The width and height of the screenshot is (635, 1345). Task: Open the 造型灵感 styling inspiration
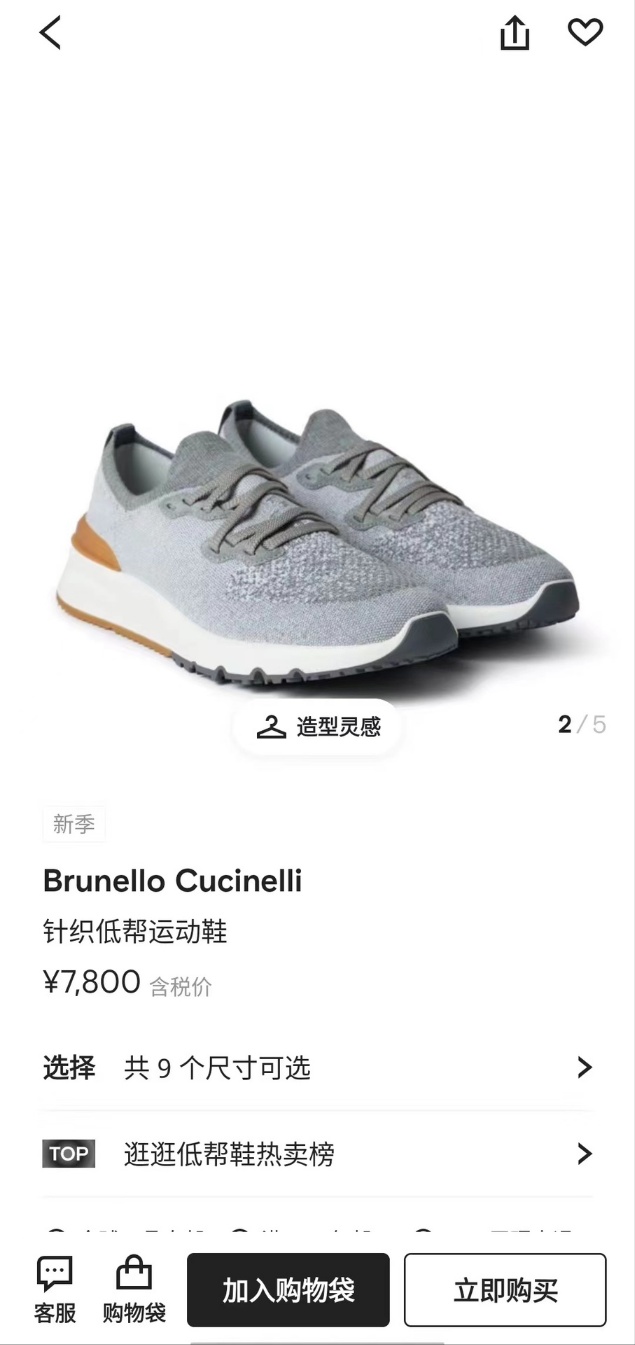tap(318, 727)
